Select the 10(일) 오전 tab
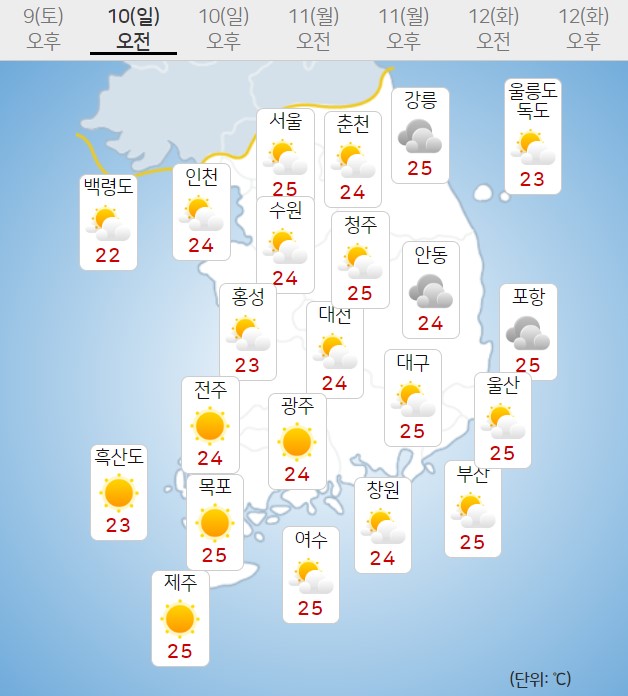This screenshot has height=696, width=628. pyautogui.click(x=133, y=28)
